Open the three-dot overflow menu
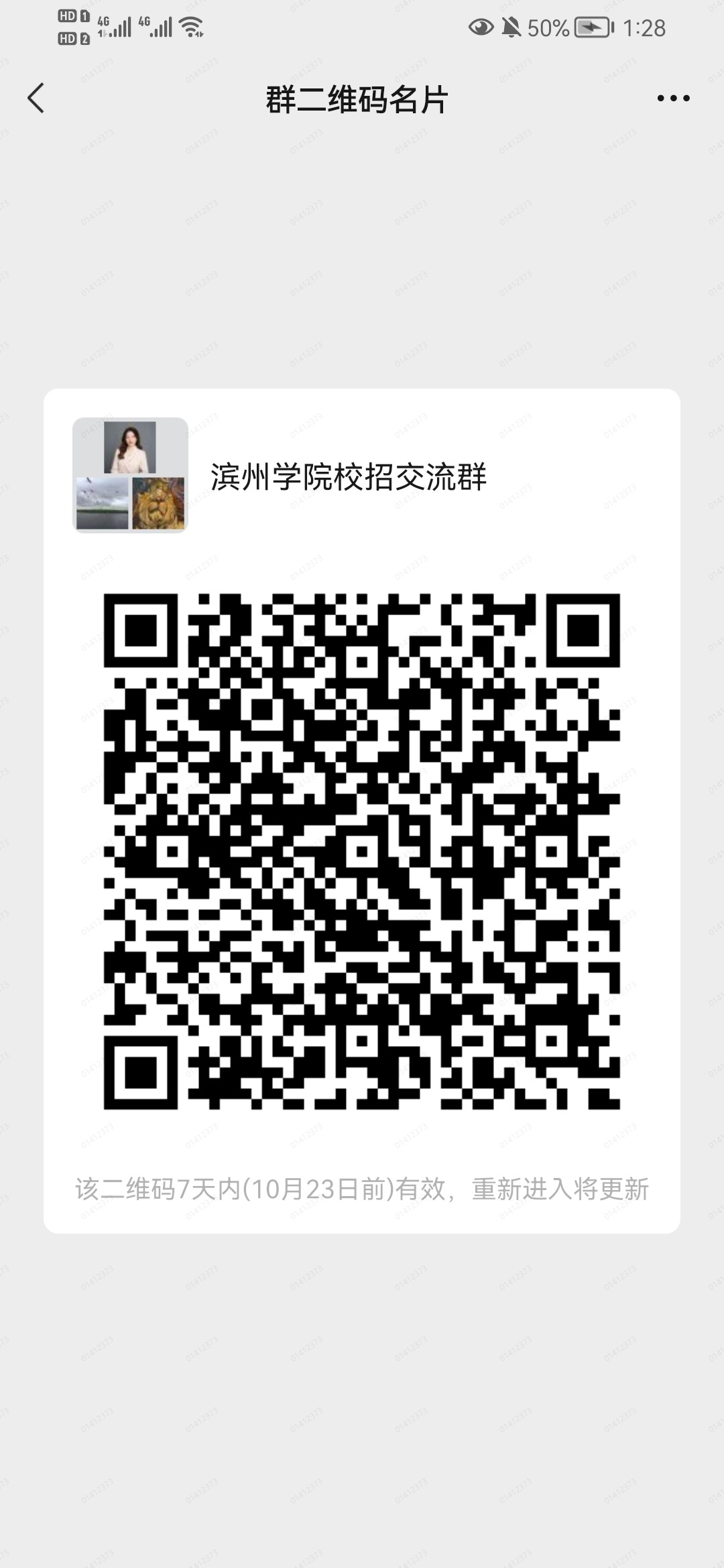724x1568 pixels. 673,99
